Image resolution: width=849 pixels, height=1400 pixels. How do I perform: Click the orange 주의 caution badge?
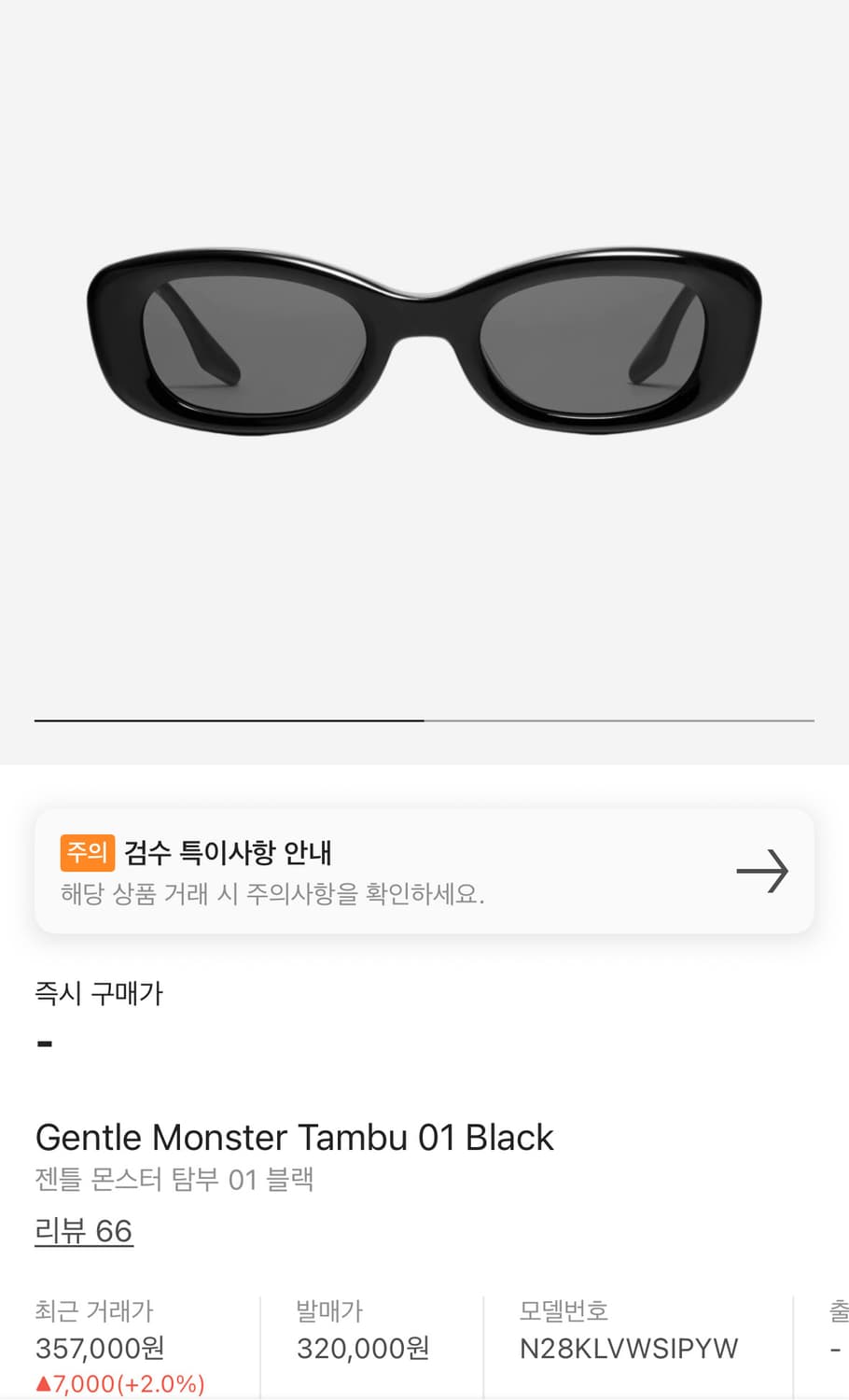tap(87, 852)
